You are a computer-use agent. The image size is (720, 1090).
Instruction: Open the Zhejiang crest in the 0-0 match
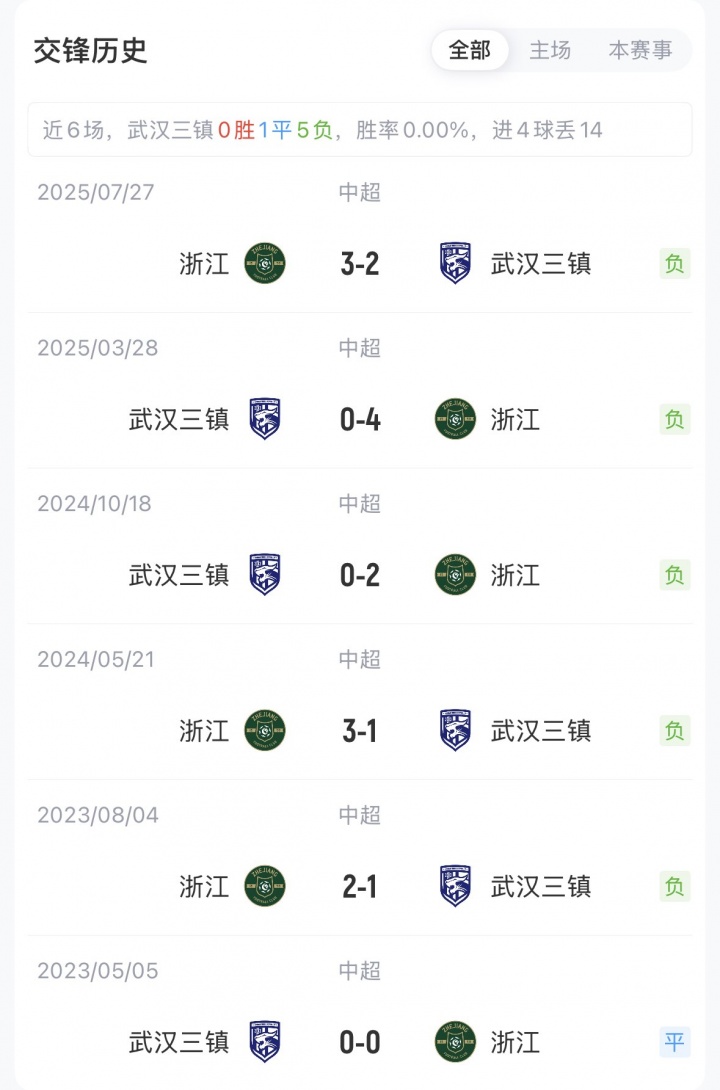(x=455, y=1043)
